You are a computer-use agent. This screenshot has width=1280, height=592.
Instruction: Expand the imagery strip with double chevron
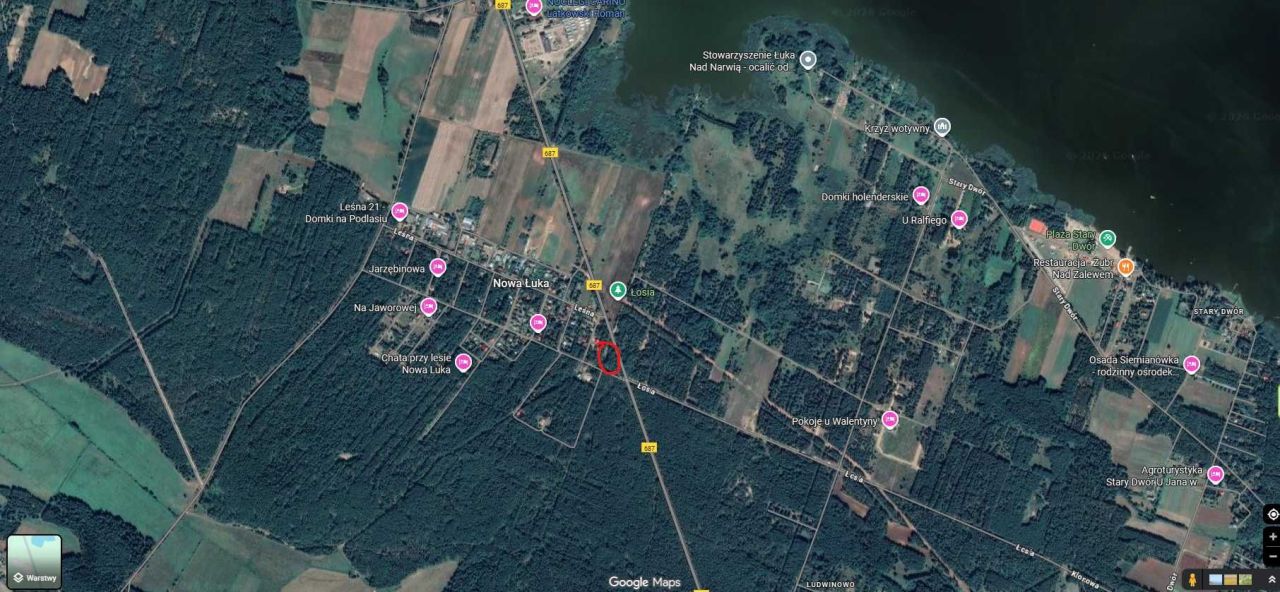pos(1271,579)
